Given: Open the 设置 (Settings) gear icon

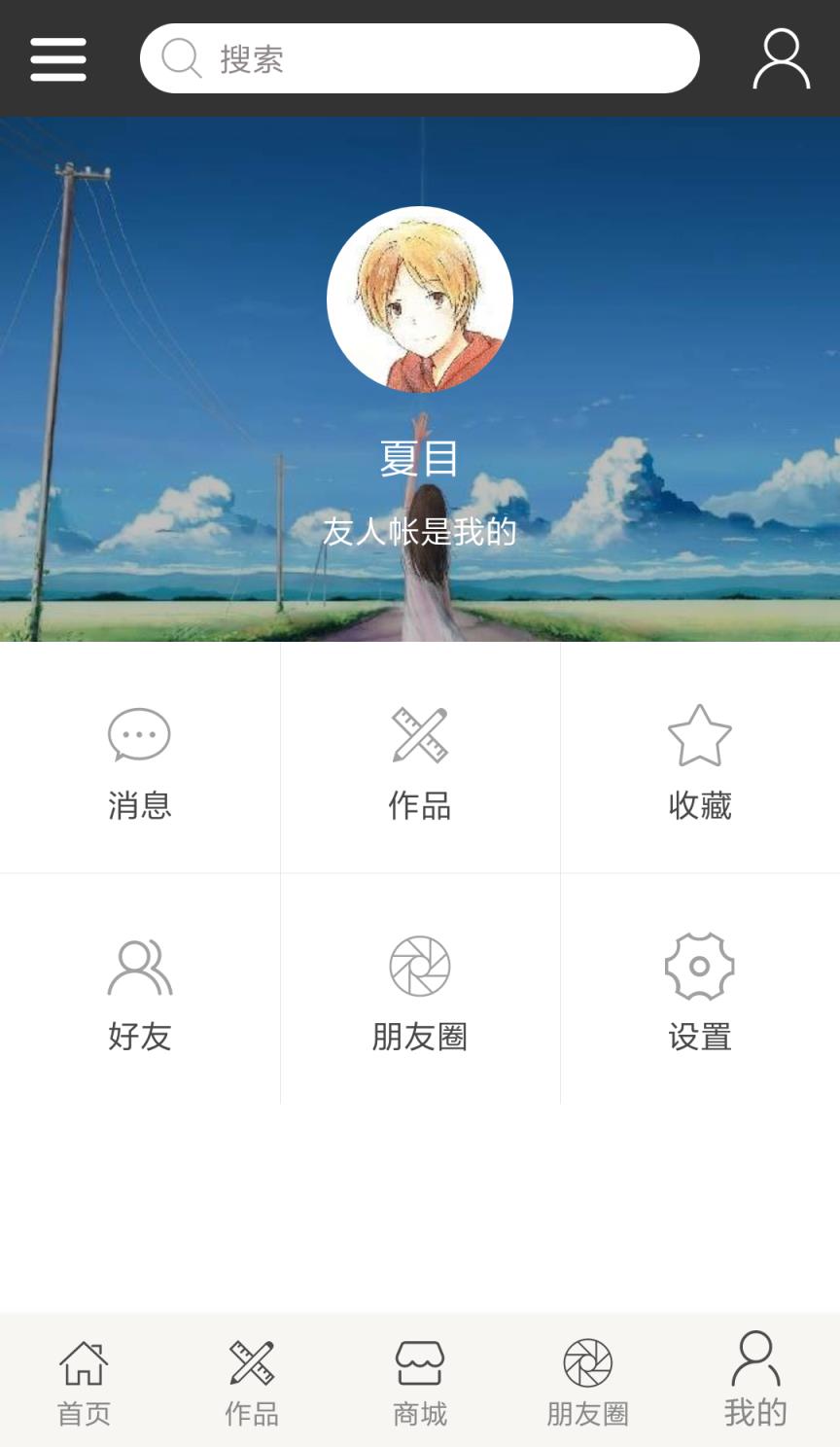Looking at the screenshot, I should click(x=699, y=968).
